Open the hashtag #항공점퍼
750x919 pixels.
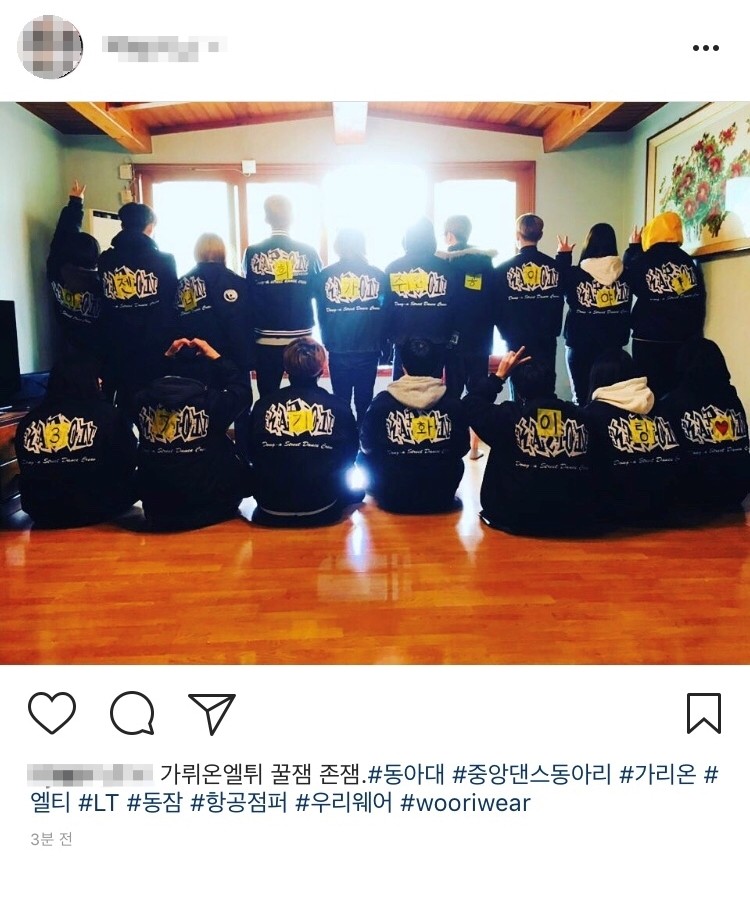[x=237, y=802]
